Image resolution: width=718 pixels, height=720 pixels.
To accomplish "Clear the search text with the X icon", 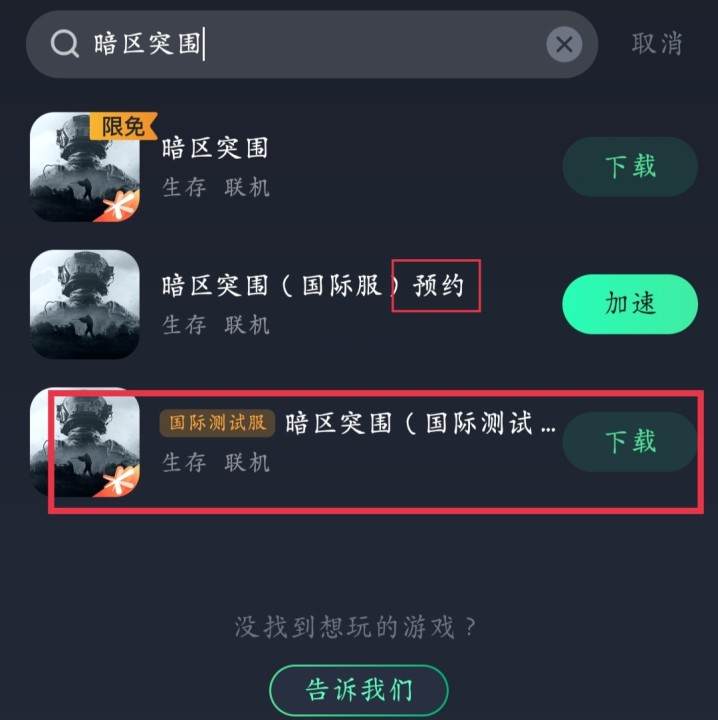I will pyautogui.click(x=564, y=45).
